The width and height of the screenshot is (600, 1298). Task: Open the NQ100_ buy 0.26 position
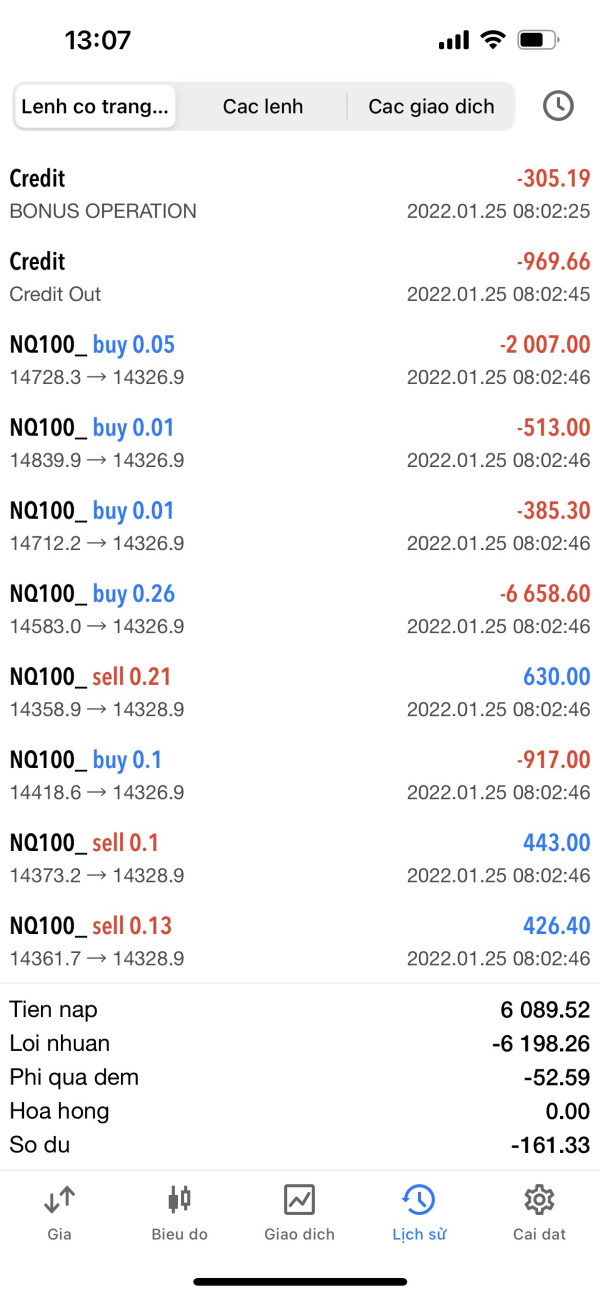pos(300,609)
